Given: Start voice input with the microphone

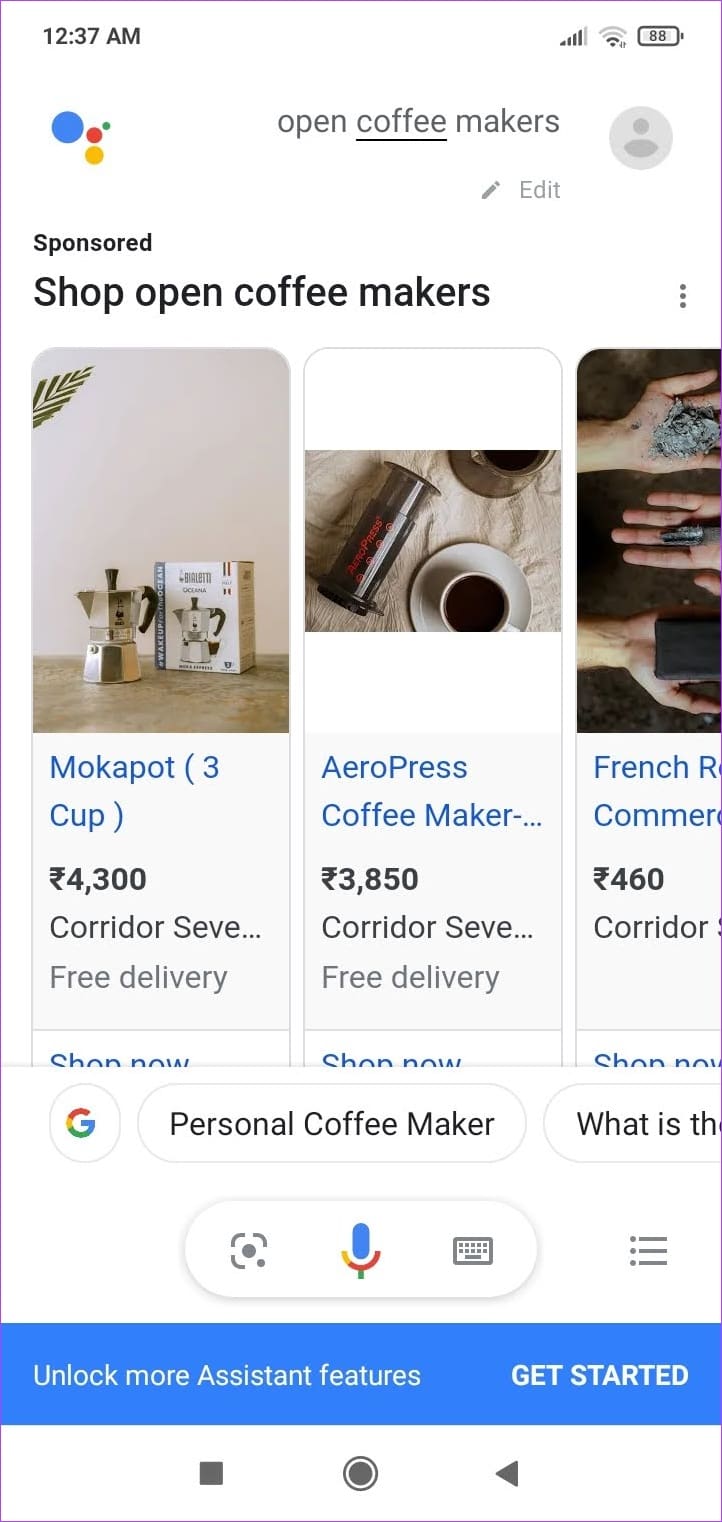Looking at the screenshot, I should click(x=360, y=1250).
